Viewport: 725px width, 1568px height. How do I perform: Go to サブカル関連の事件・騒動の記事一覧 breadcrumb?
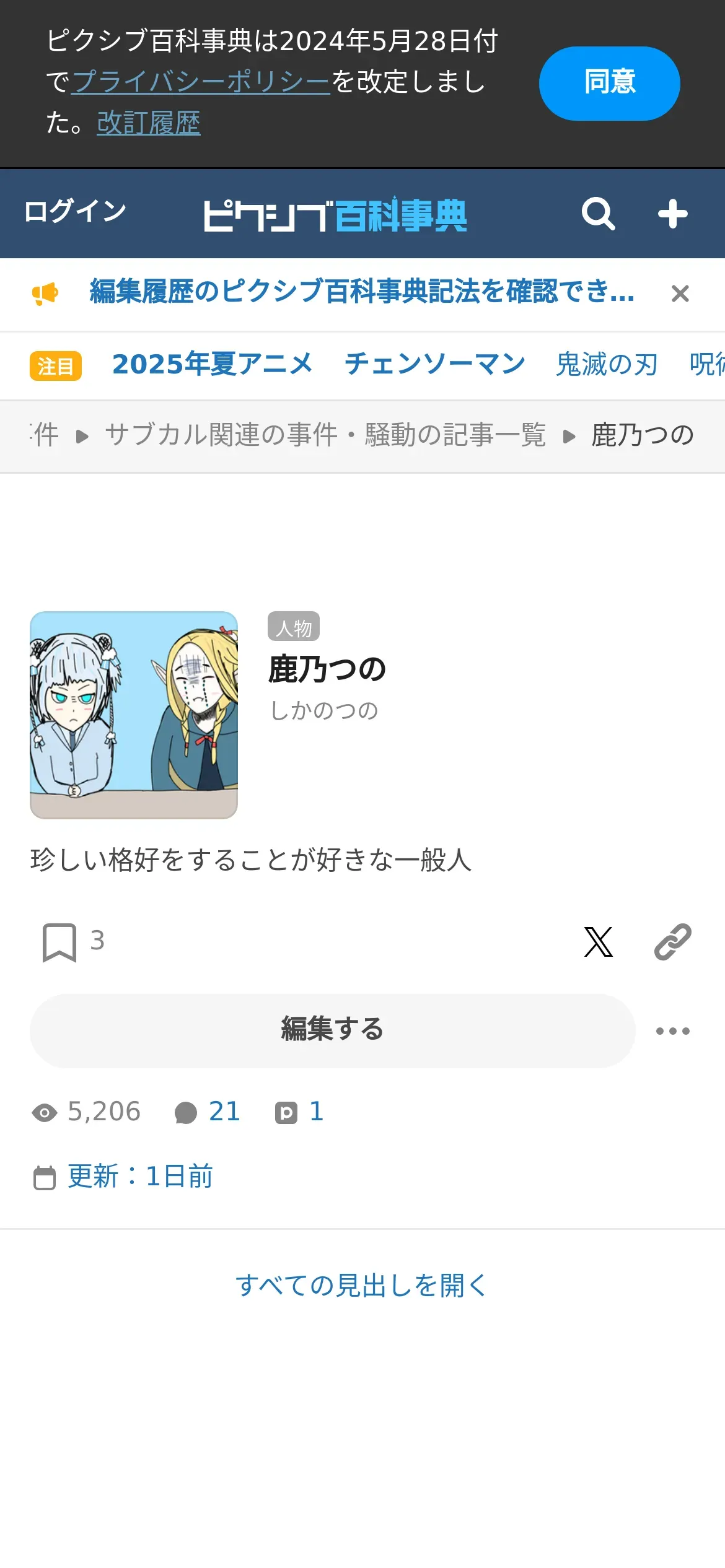pos(325,435)
